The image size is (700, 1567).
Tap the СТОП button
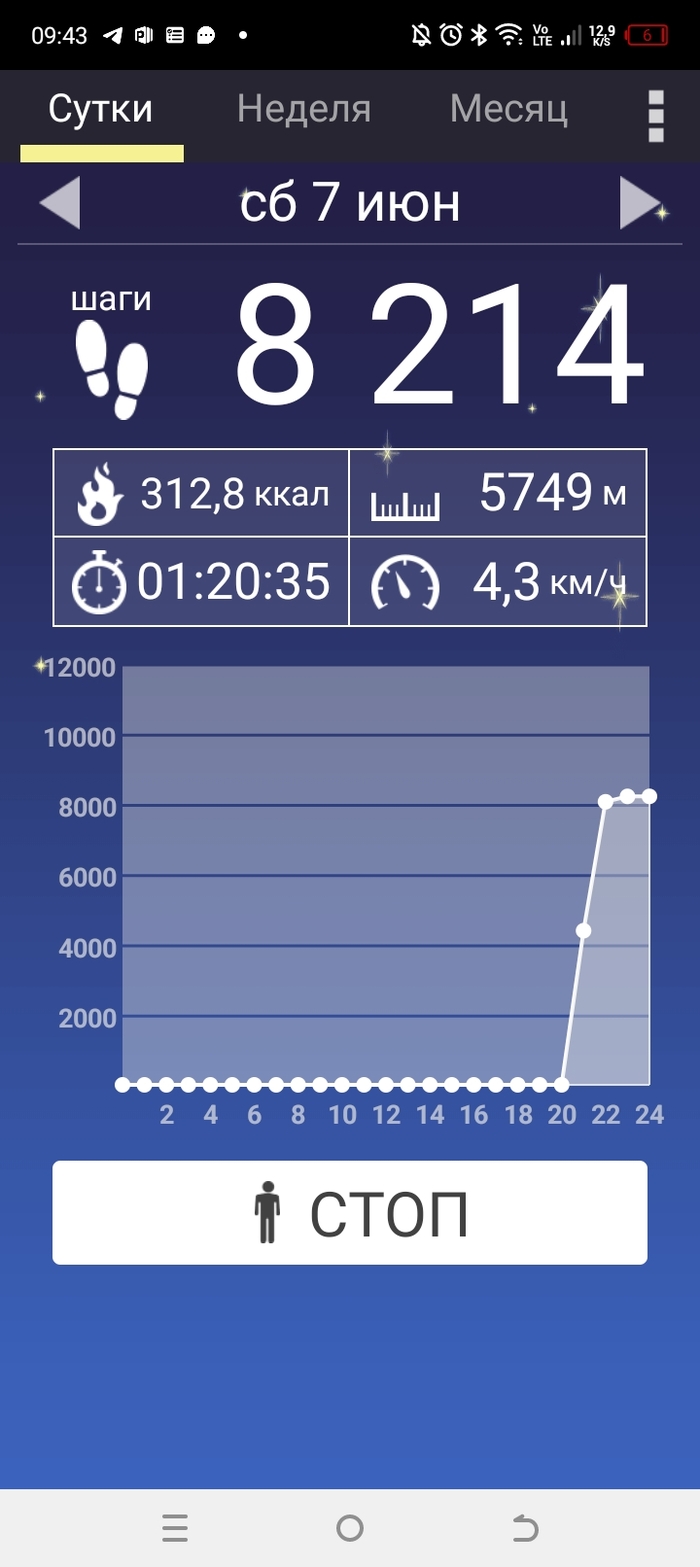[350, 1212]
